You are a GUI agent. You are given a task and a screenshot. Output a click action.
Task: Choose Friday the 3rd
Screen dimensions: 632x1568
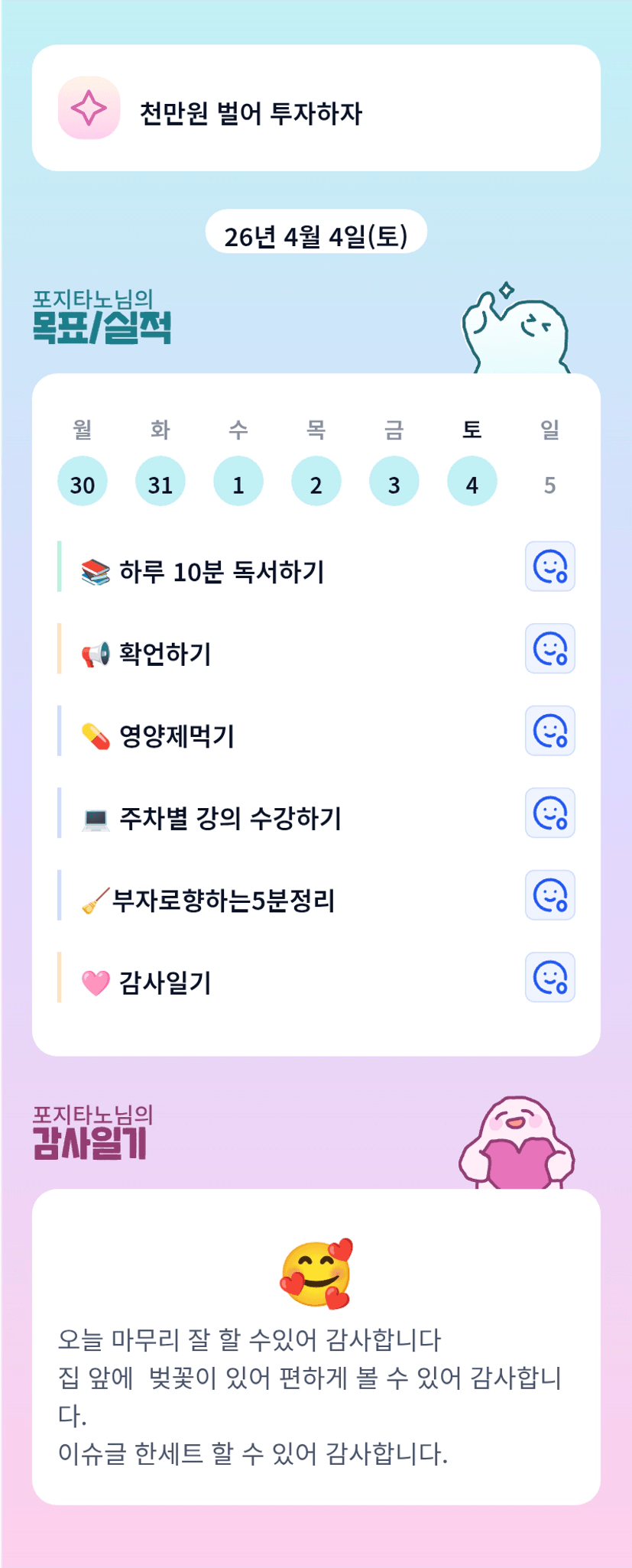(x=394, y=482)
